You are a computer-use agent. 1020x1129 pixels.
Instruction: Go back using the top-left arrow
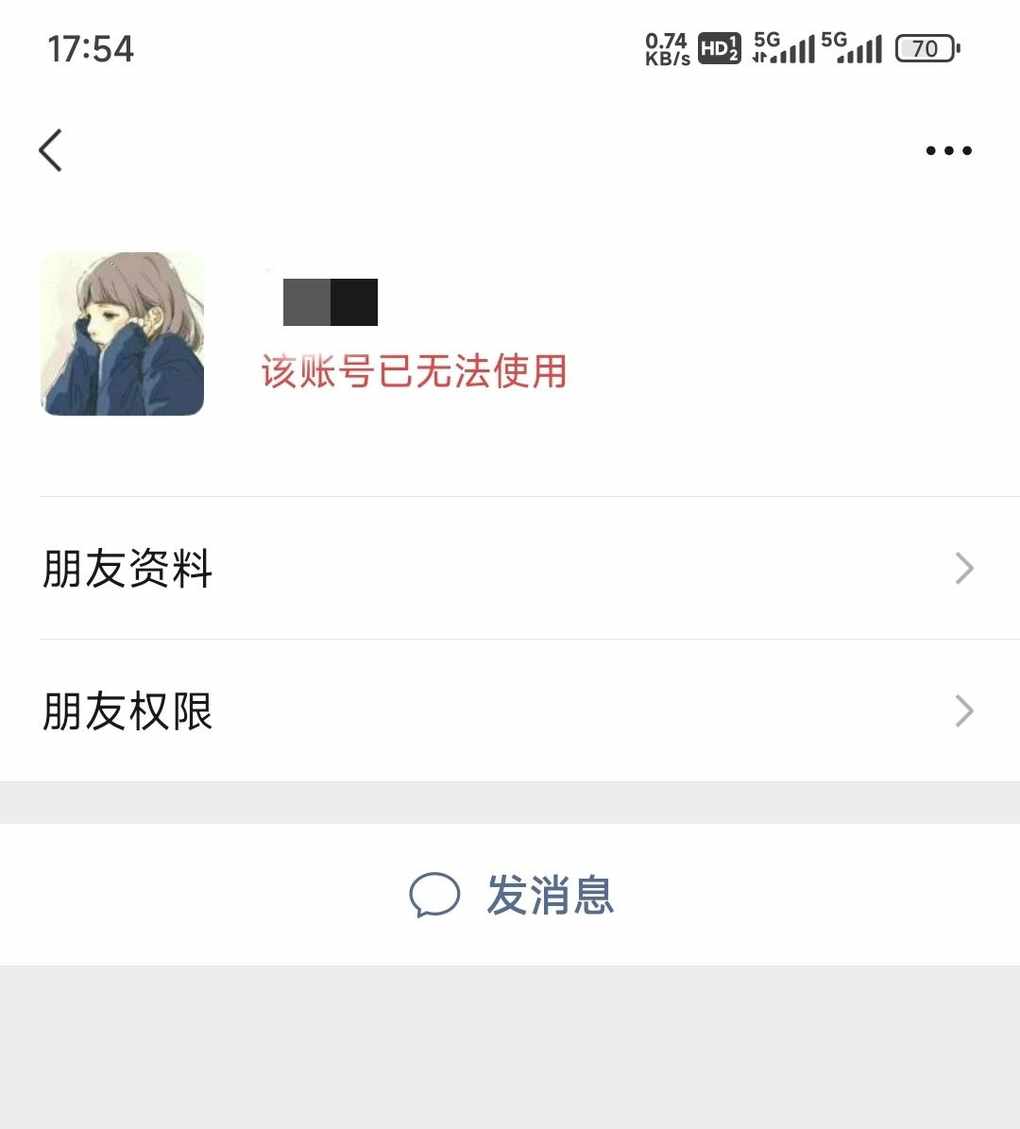[x=50, y=151]
